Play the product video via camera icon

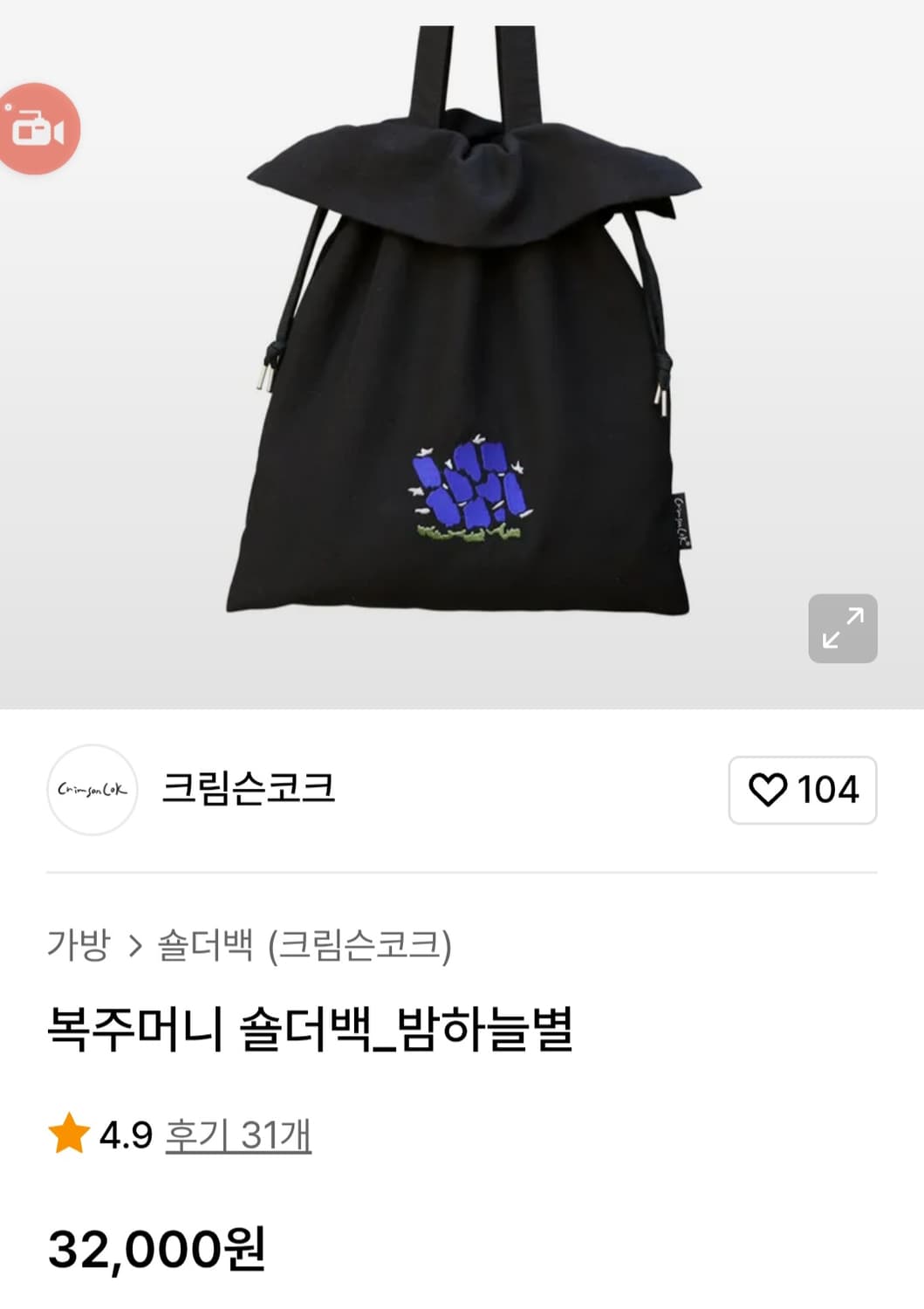tap(40, 127)
